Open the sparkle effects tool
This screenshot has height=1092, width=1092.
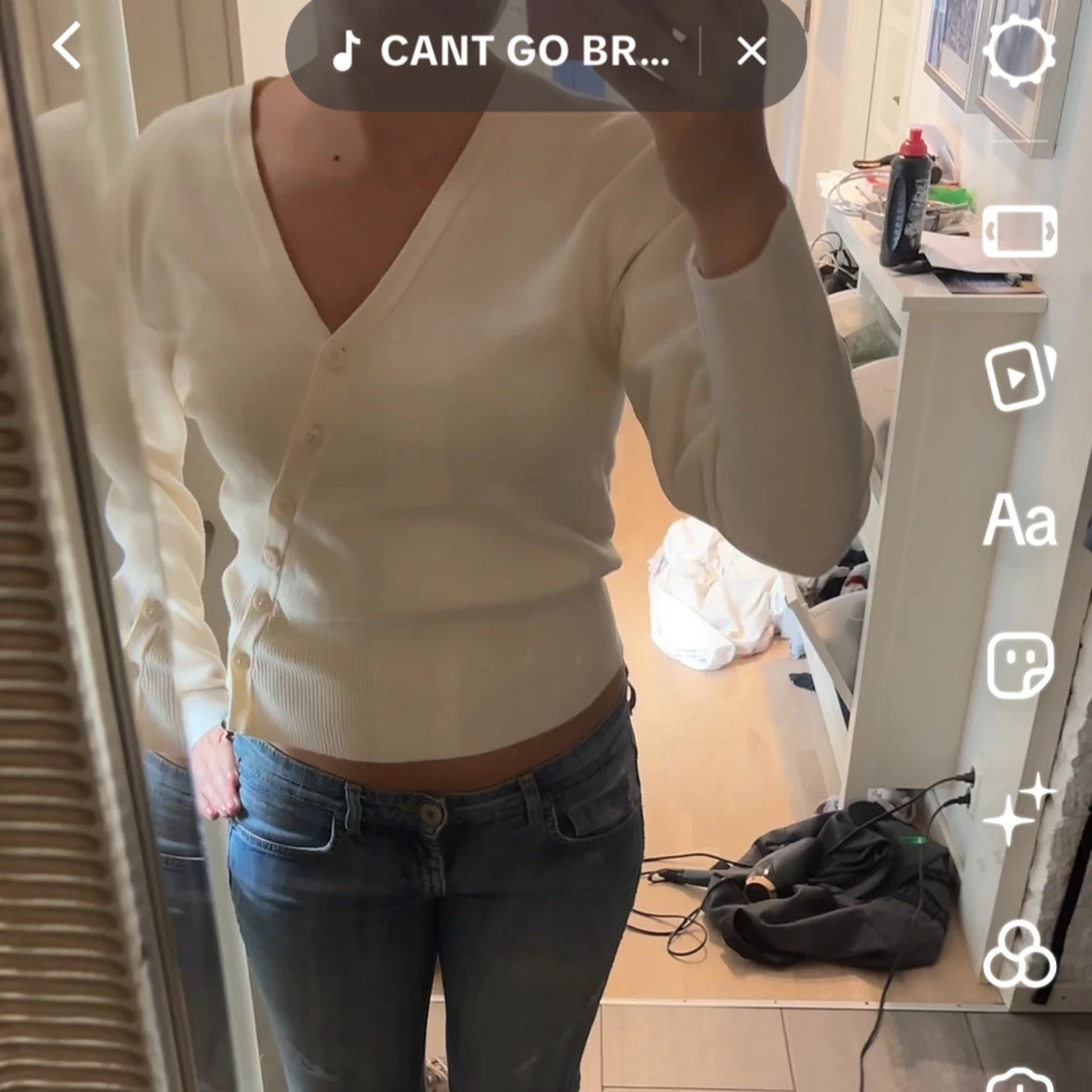1019,809
